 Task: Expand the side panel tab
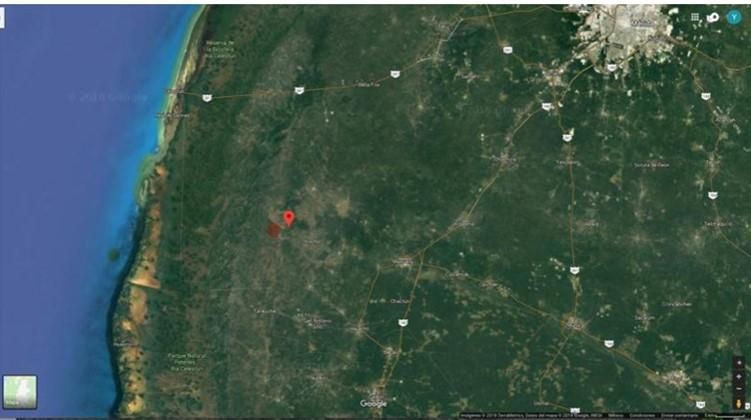(2, 18)
